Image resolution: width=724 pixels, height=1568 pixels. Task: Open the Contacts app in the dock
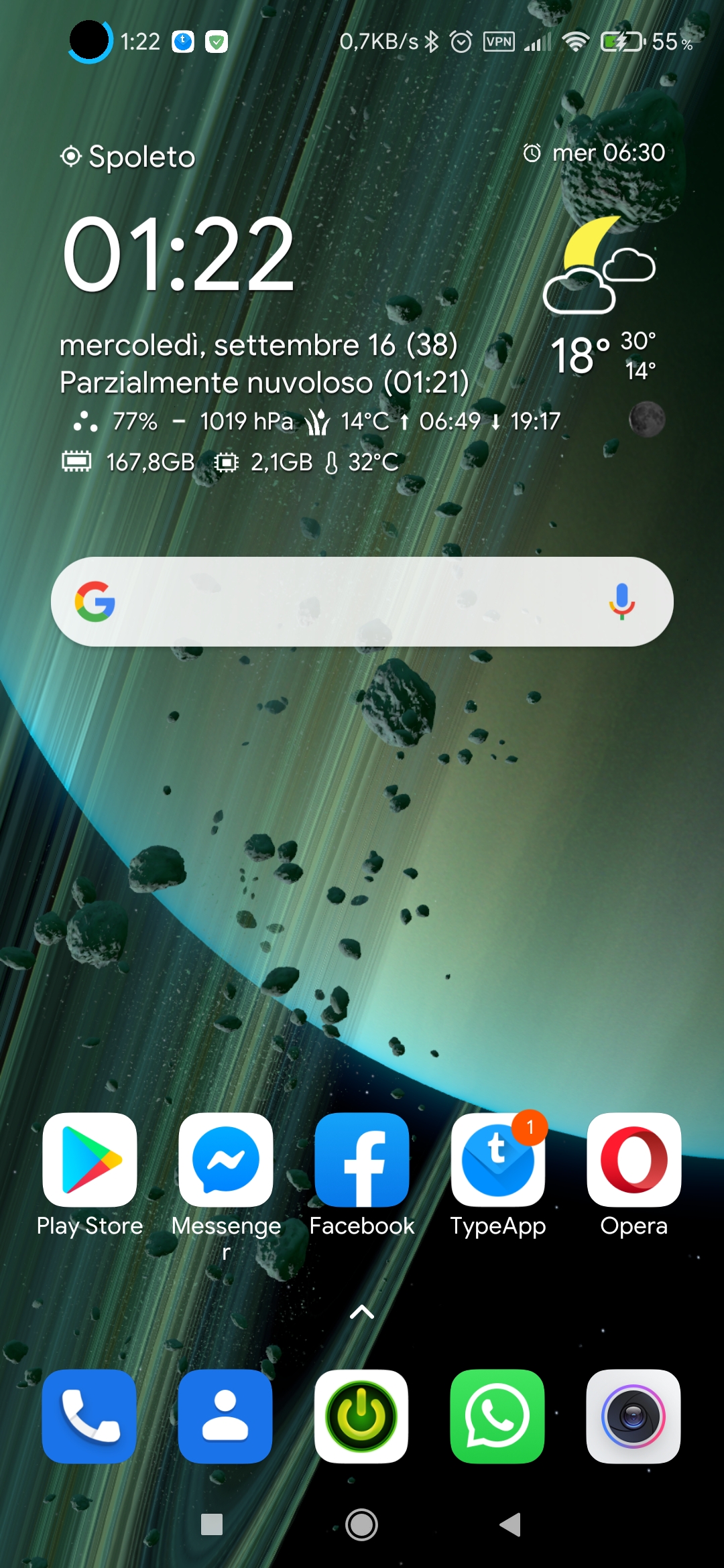[225, 1416]
